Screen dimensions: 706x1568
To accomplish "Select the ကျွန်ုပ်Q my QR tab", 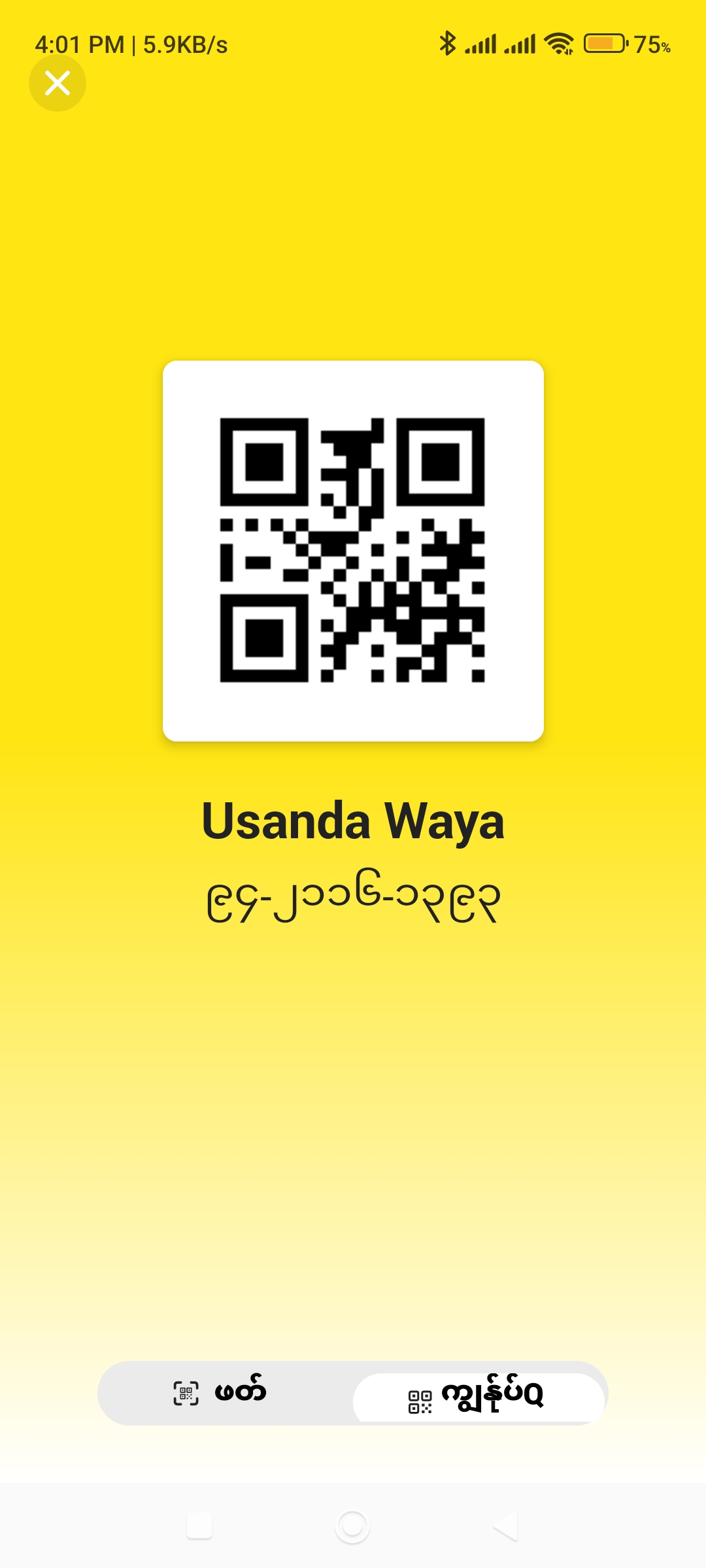I will pyautogui.click(x=478, y=1397).
